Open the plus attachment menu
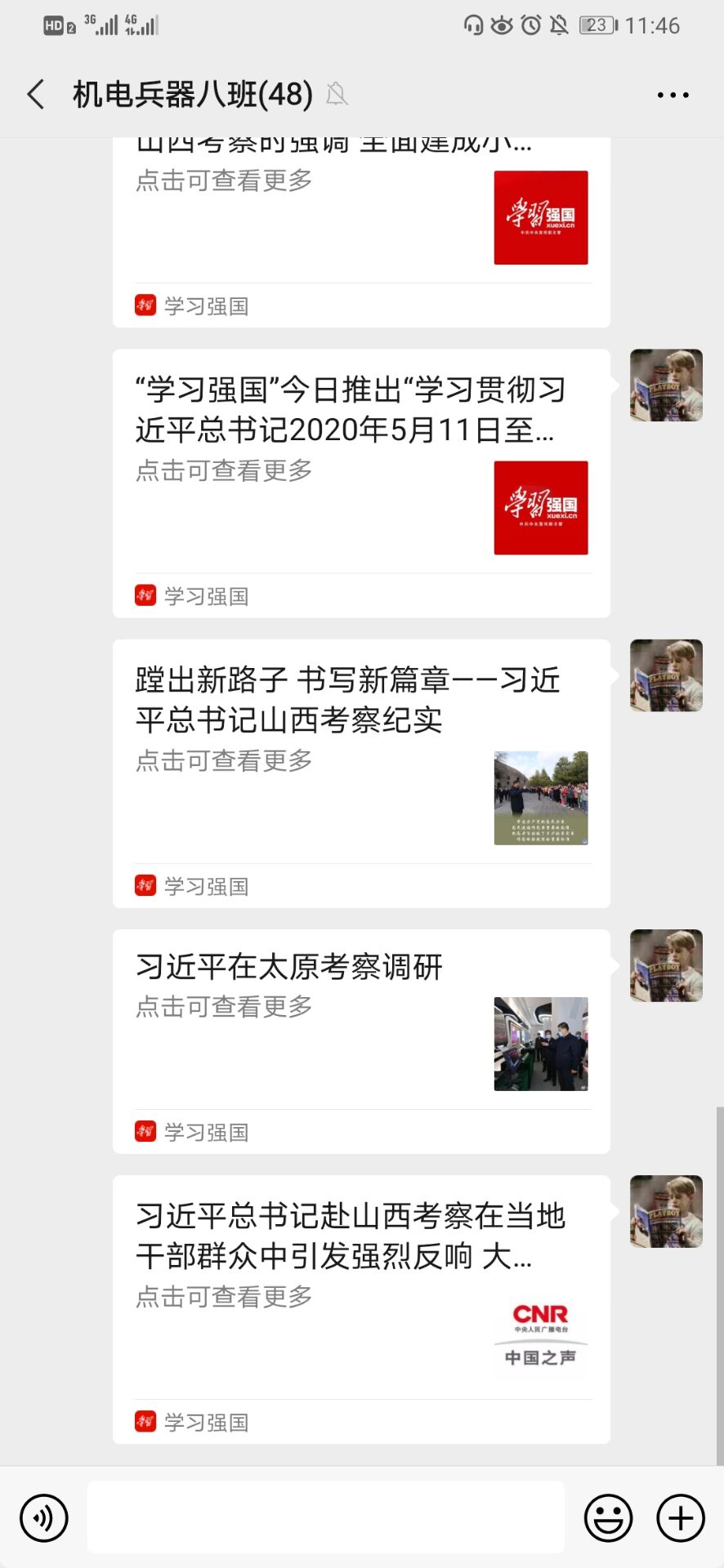The width and height of the screenshot is (724, 1568). click(x=681, y=1518)
